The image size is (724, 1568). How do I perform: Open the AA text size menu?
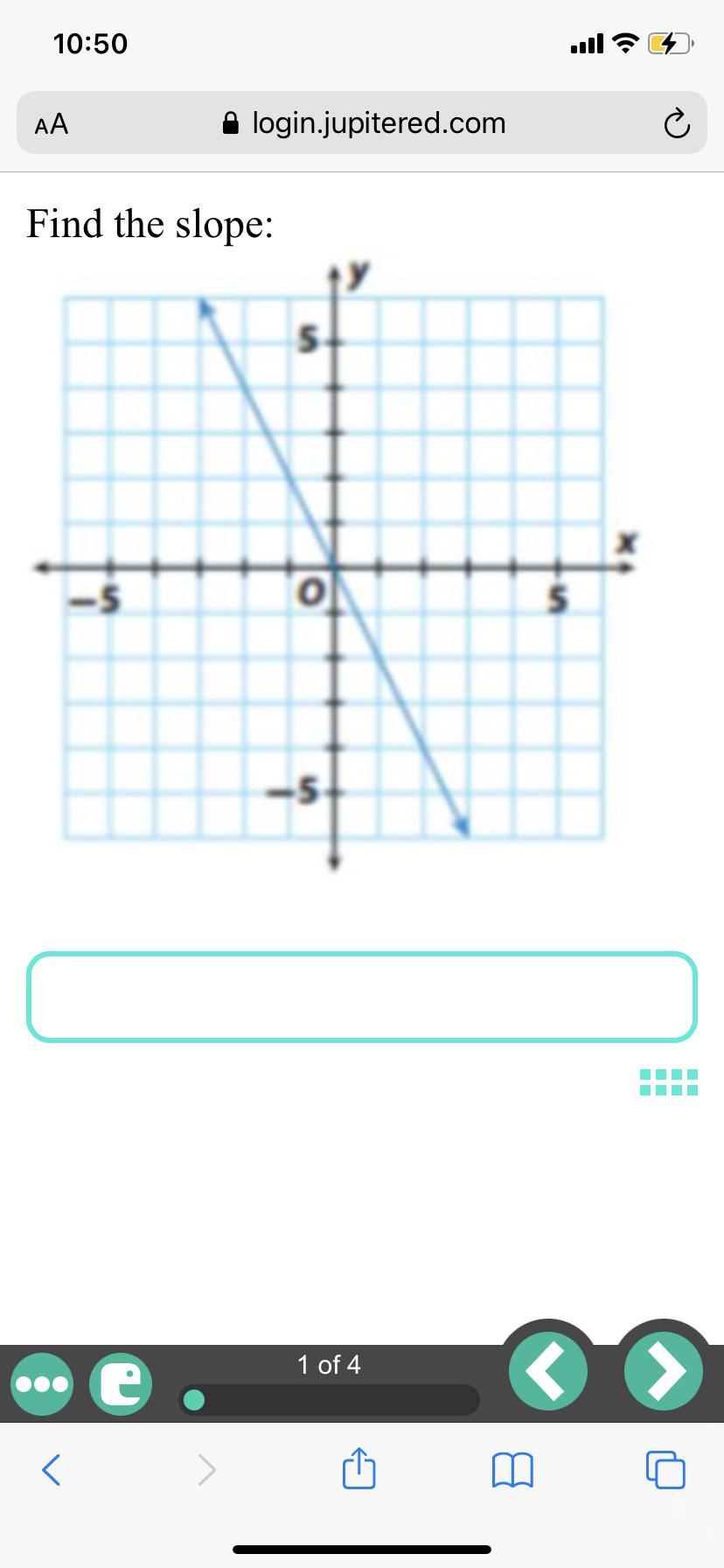click(52, 124)
